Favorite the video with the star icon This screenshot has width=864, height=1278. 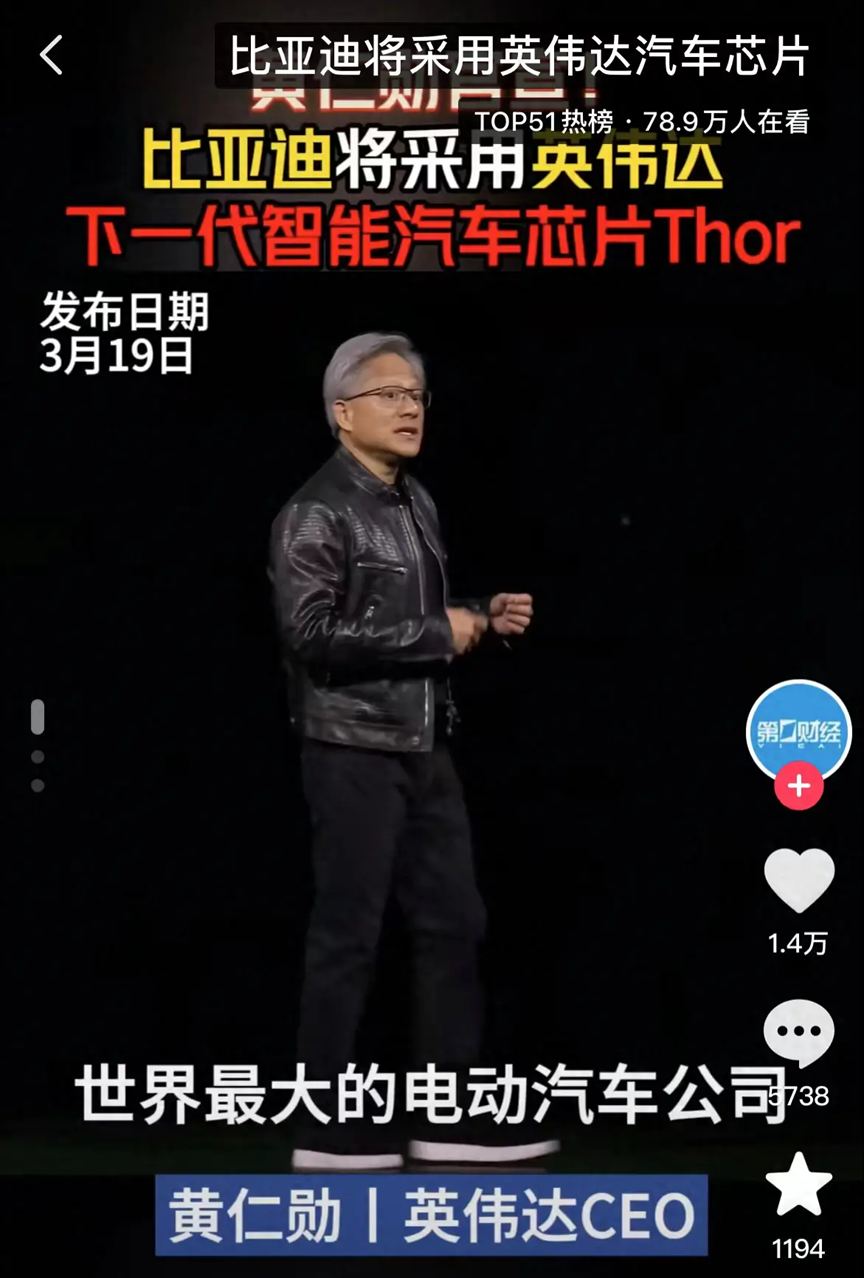[798, 1185]
